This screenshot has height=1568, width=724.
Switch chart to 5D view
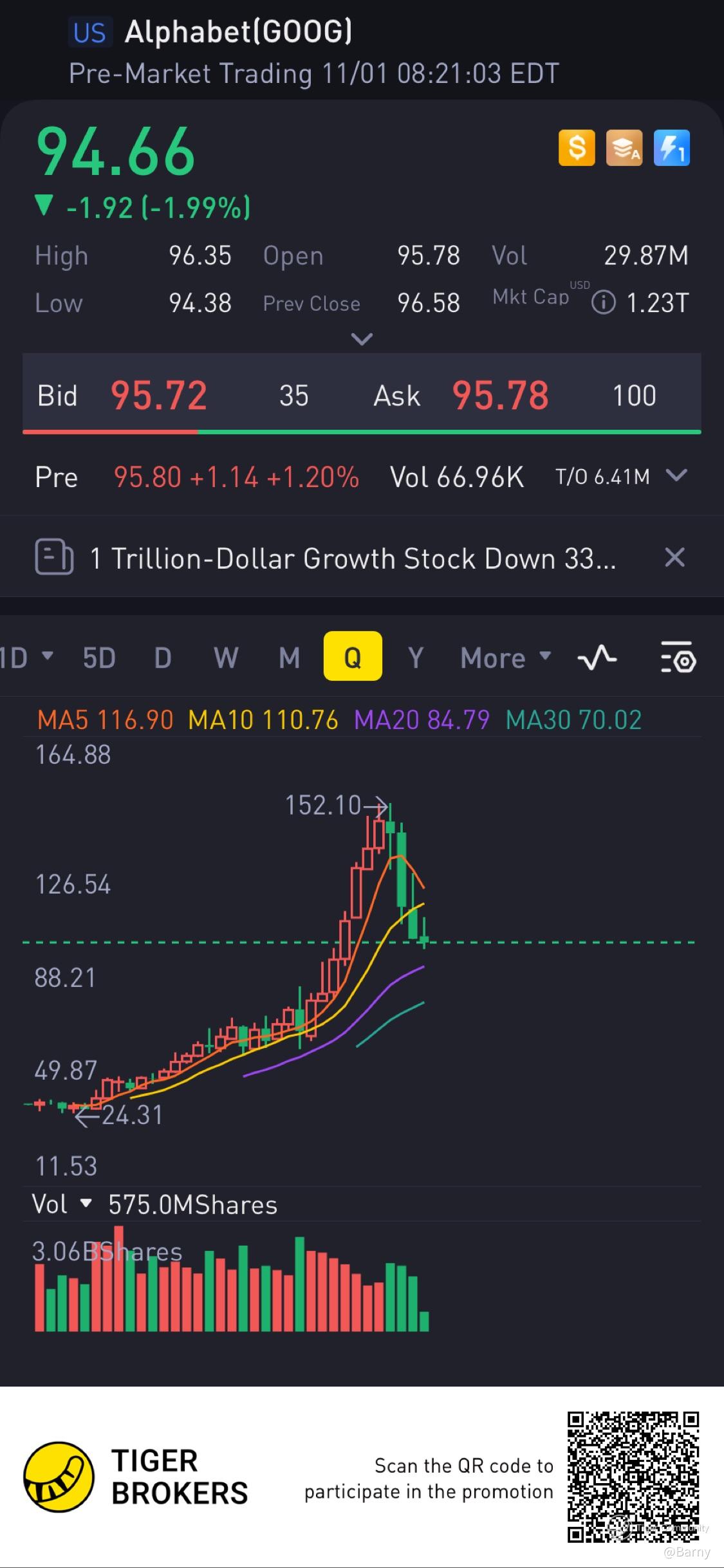(99, 658)
